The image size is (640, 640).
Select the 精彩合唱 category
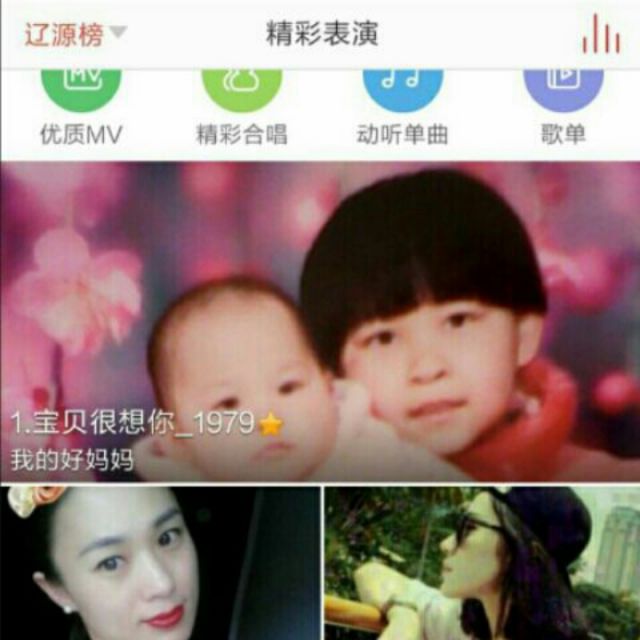pos(242,107)
